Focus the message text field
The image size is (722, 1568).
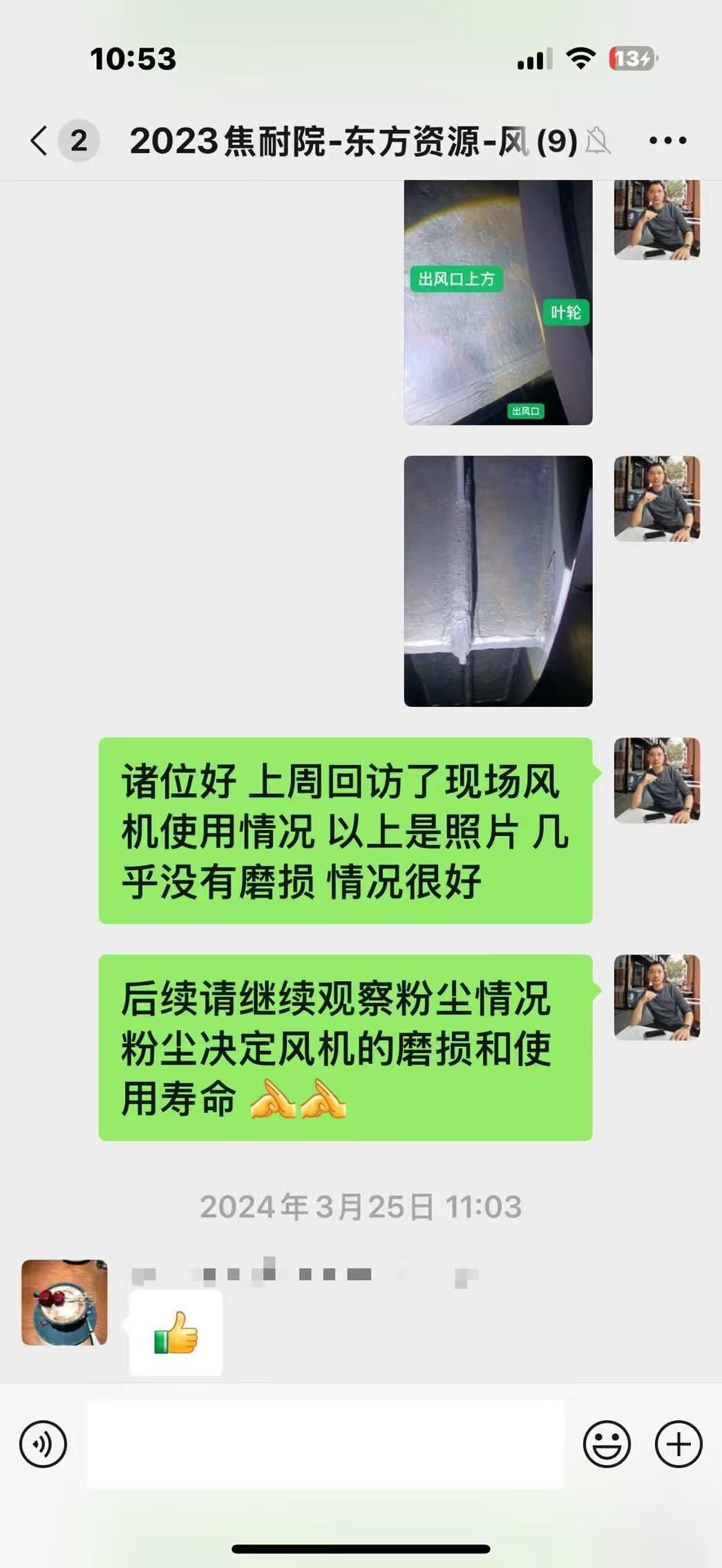coord(325,1444)
